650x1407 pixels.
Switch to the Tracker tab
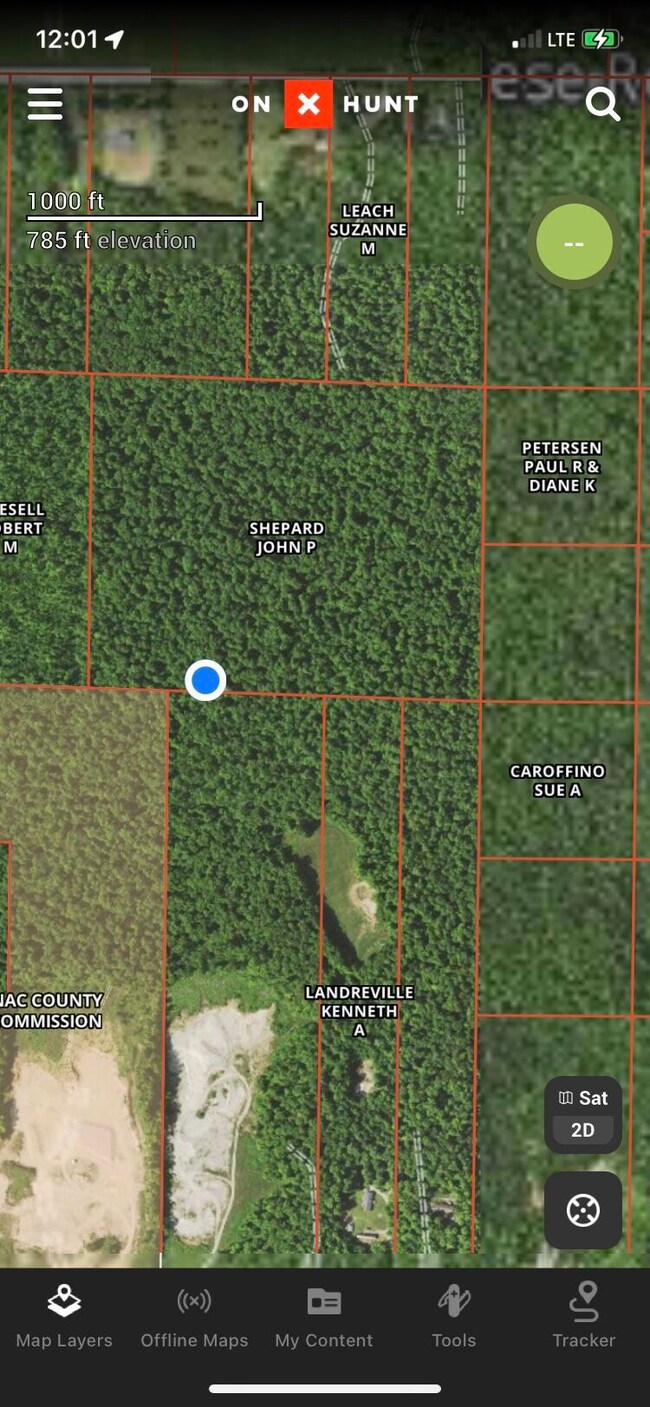click(x=583, y=1317)
